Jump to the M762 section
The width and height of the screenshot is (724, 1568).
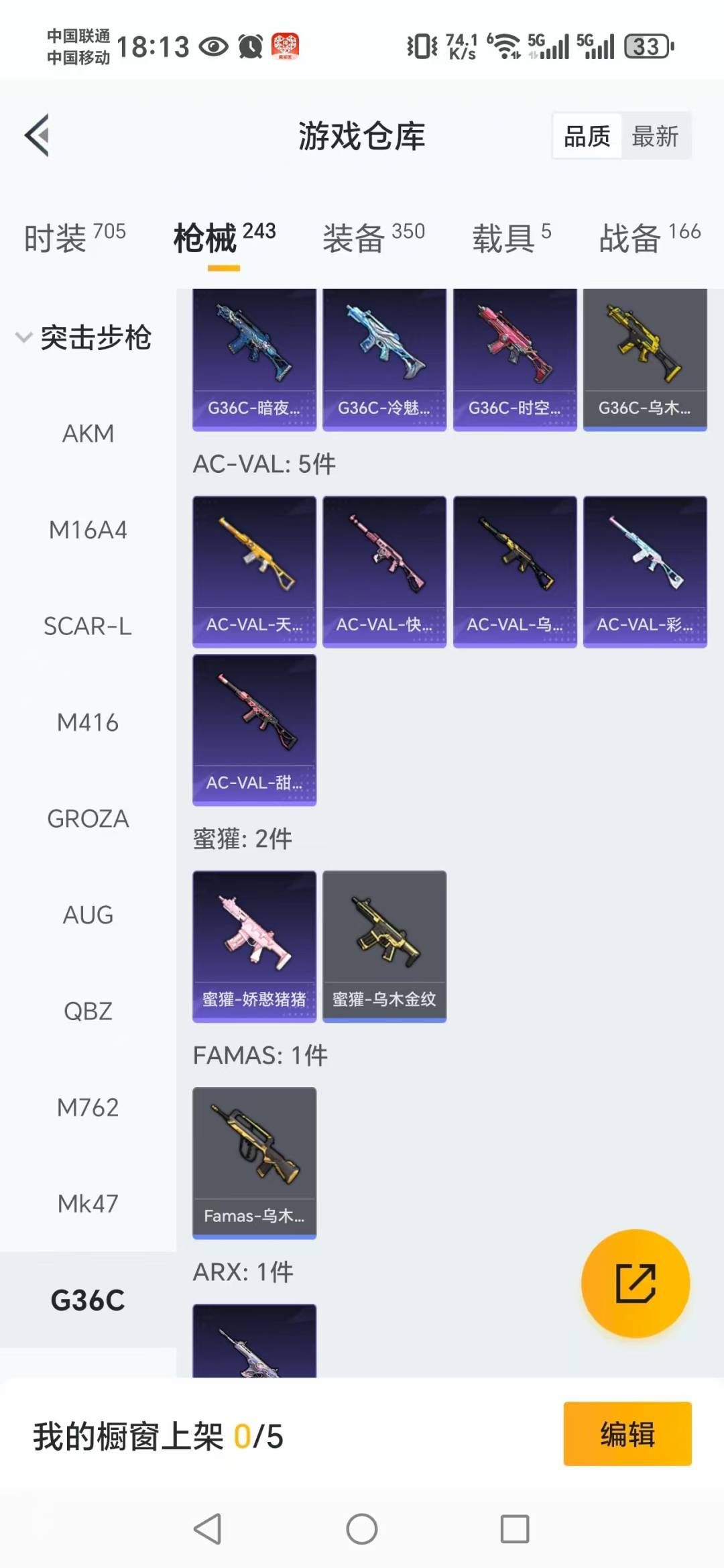click(x=88, y=1107)
